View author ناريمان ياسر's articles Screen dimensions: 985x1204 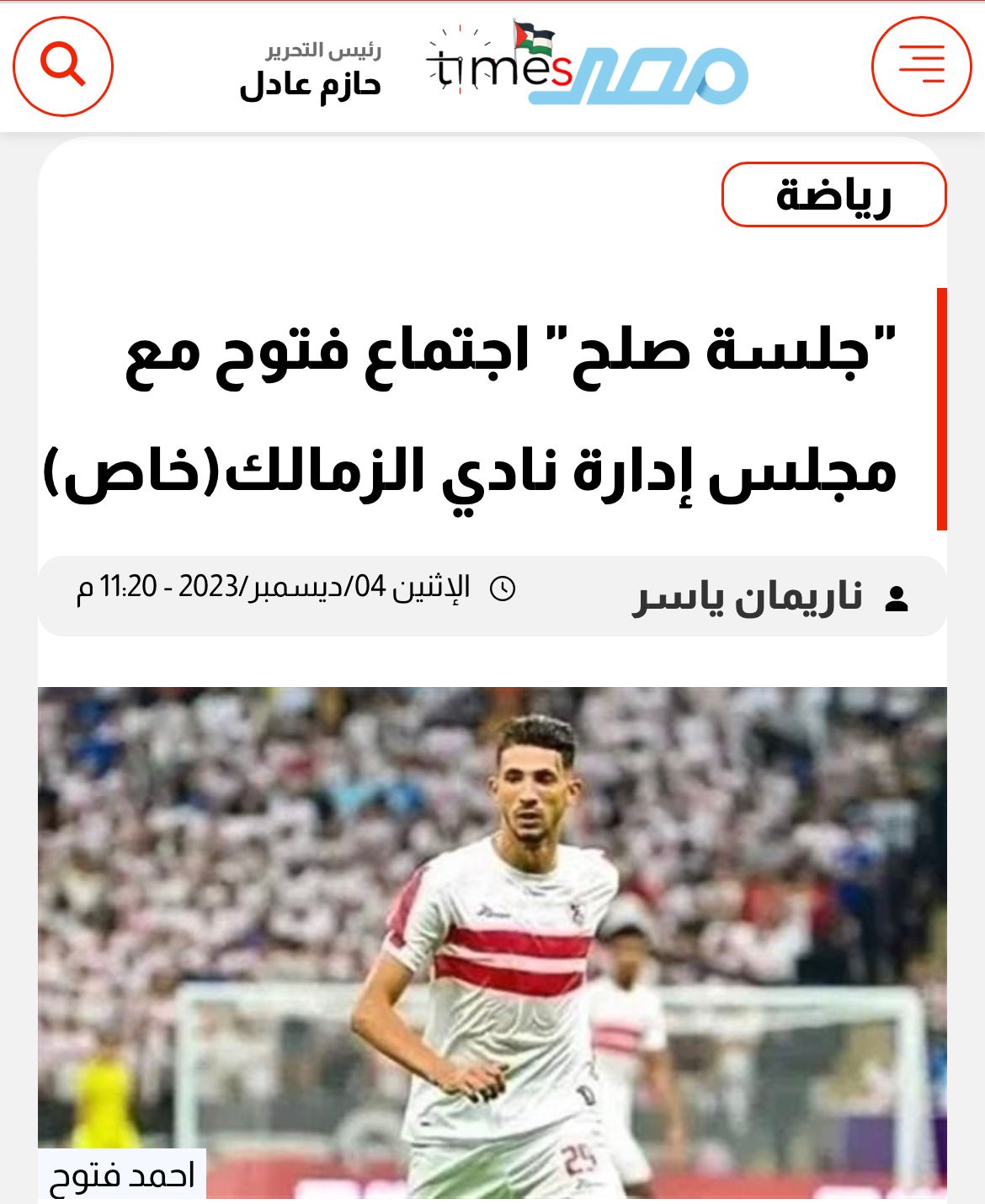click(748, 598)
